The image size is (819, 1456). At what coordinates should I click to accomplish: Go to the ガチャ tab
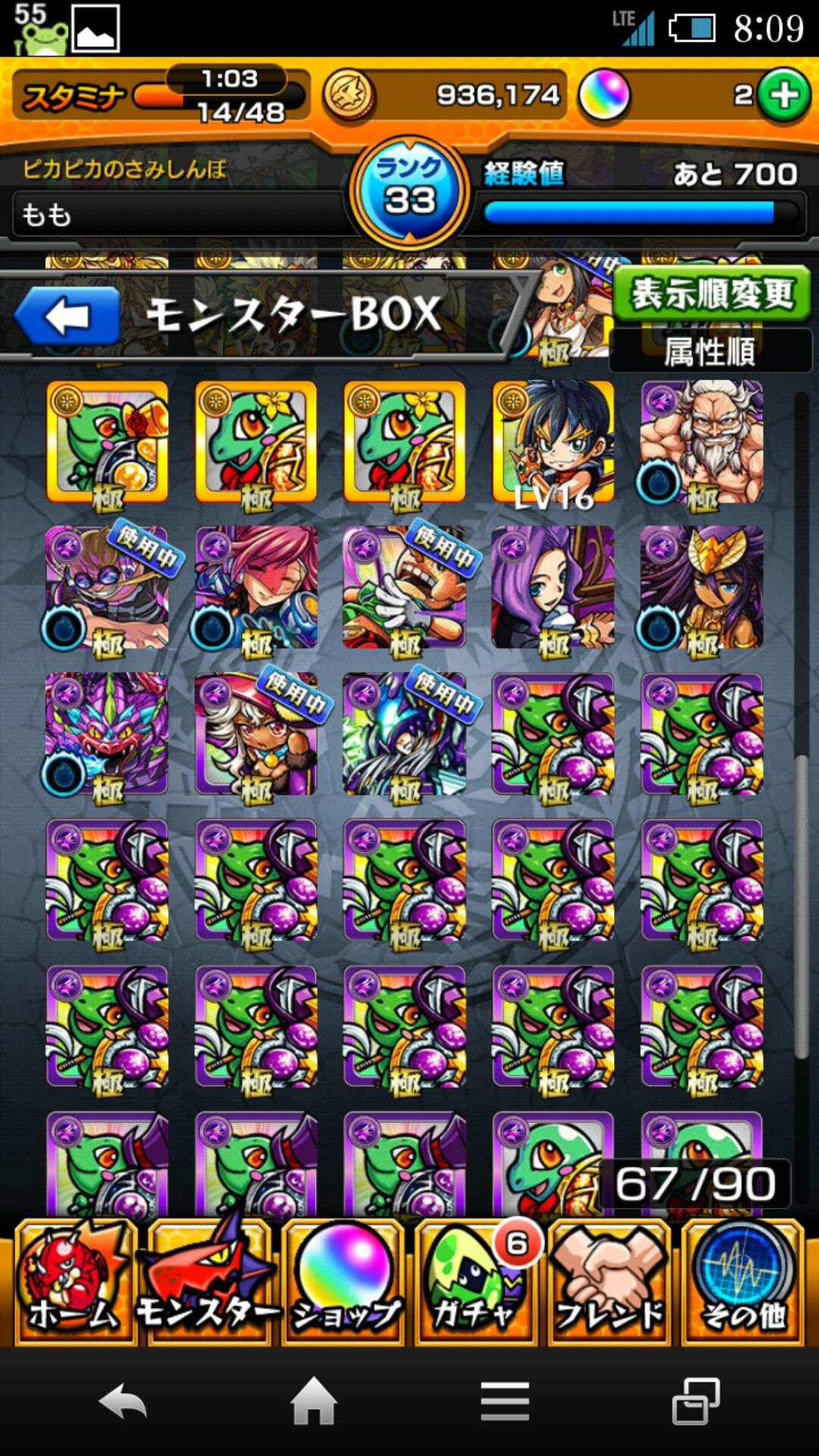pos(476,1283)
